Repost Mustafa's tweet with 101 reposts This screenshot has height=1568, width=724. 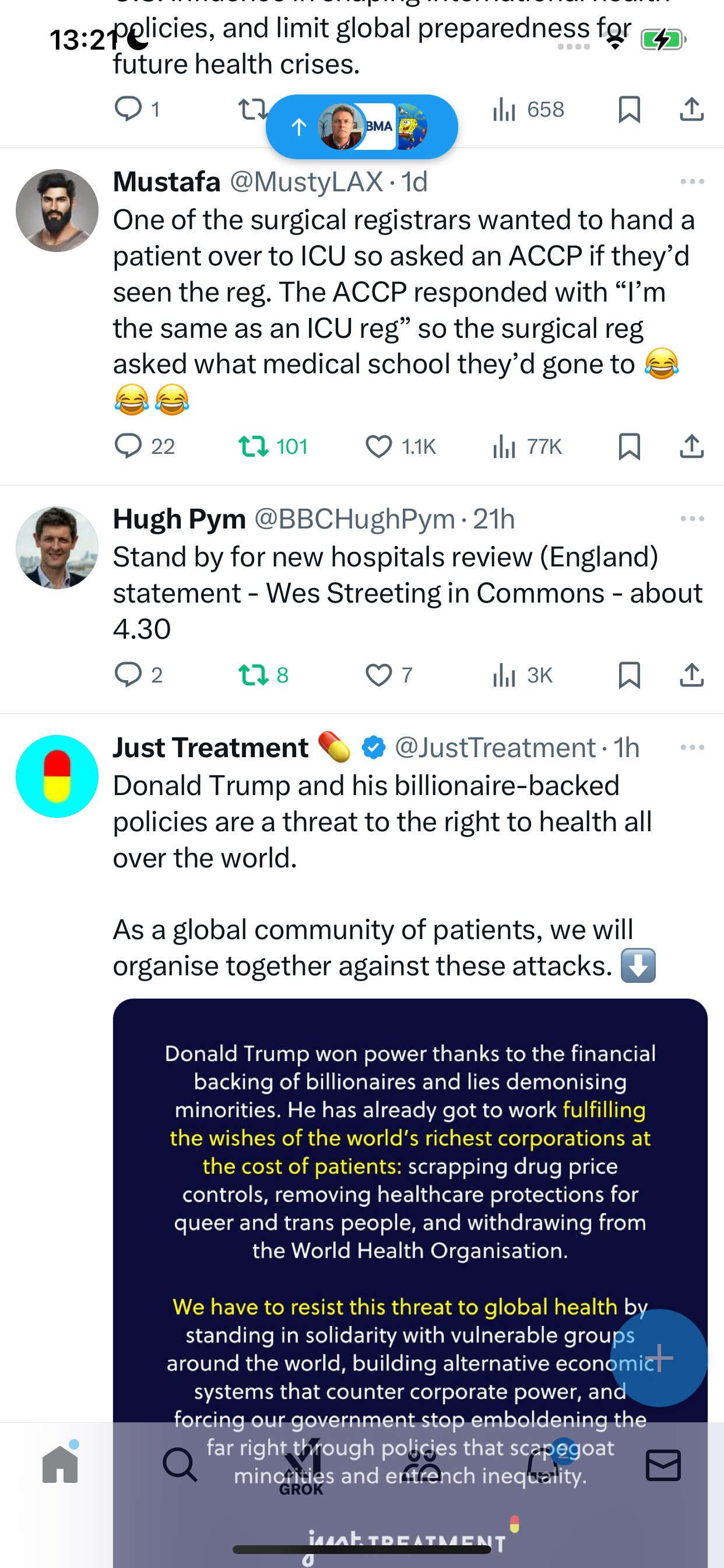273,447
